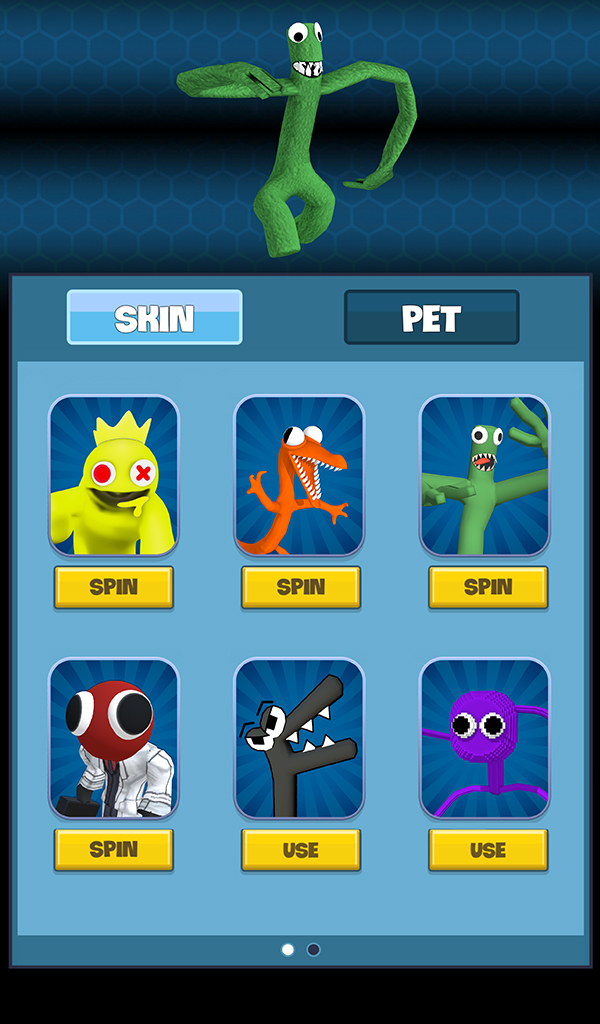Open the red masked character card
600x1024 pixels.
tap(114, 738)
